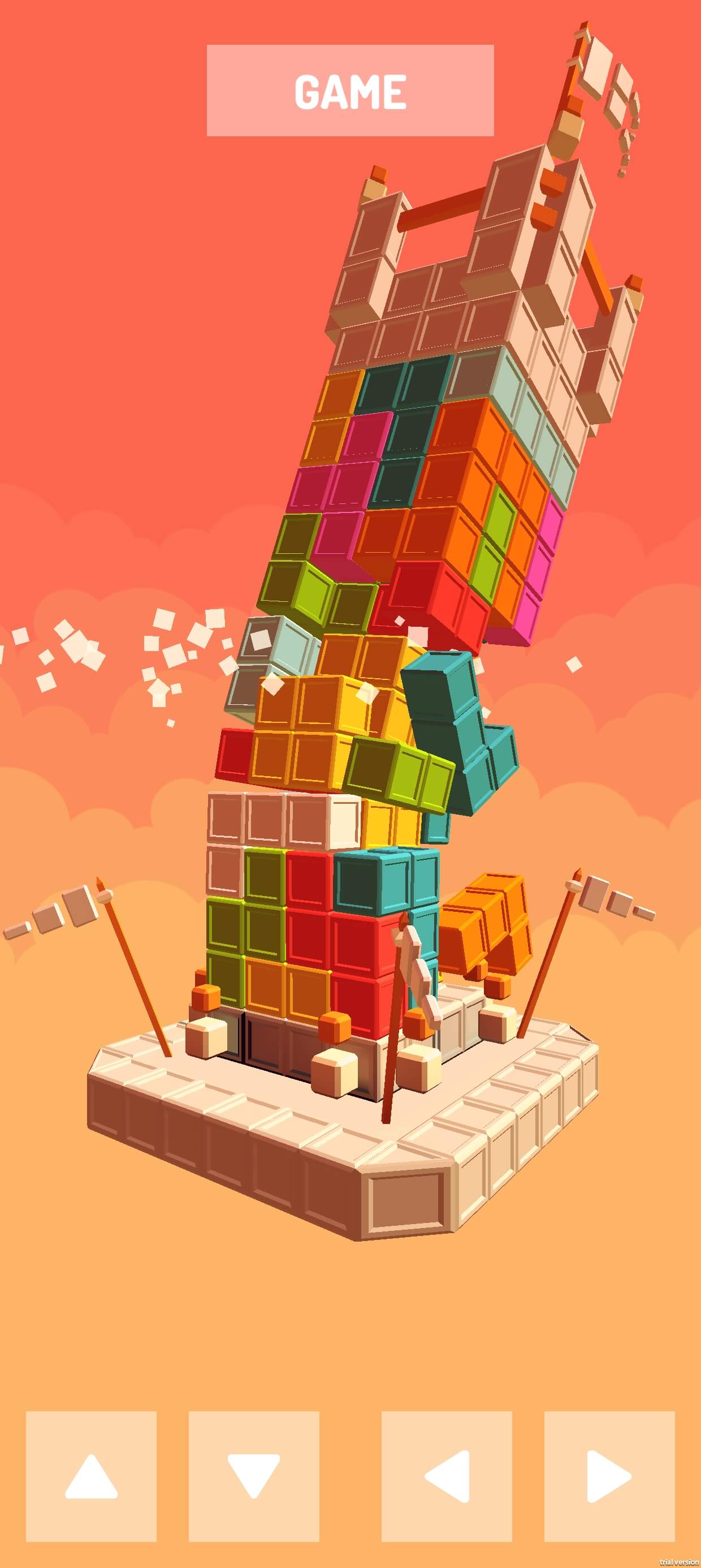The width and height of the screenshot is (701, 1568).
Task: Tap the GAME button at the top
Action: pyautogui.click(x=350, y=90)
